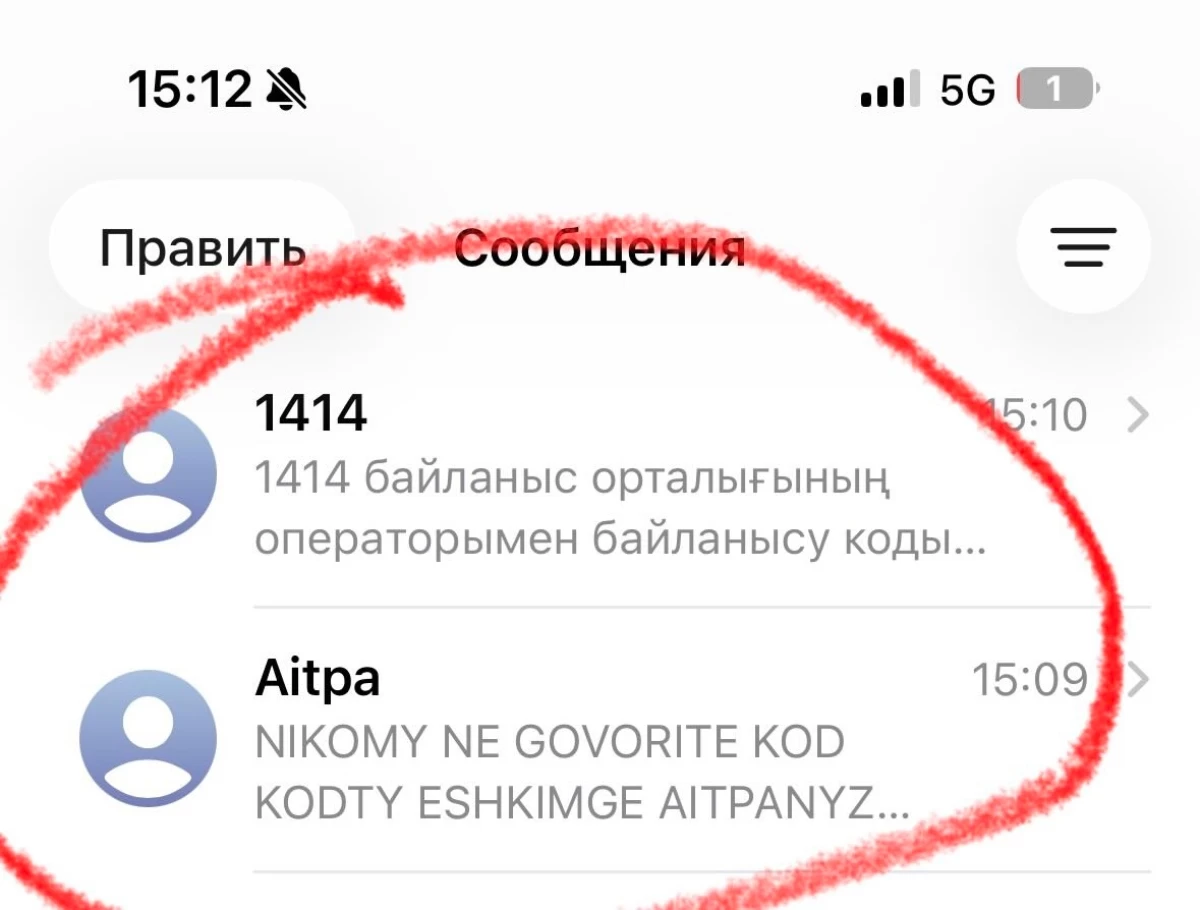The image size is (1200, 910).
Task: Open the message thread from 1414
Action: click(620, 480)
